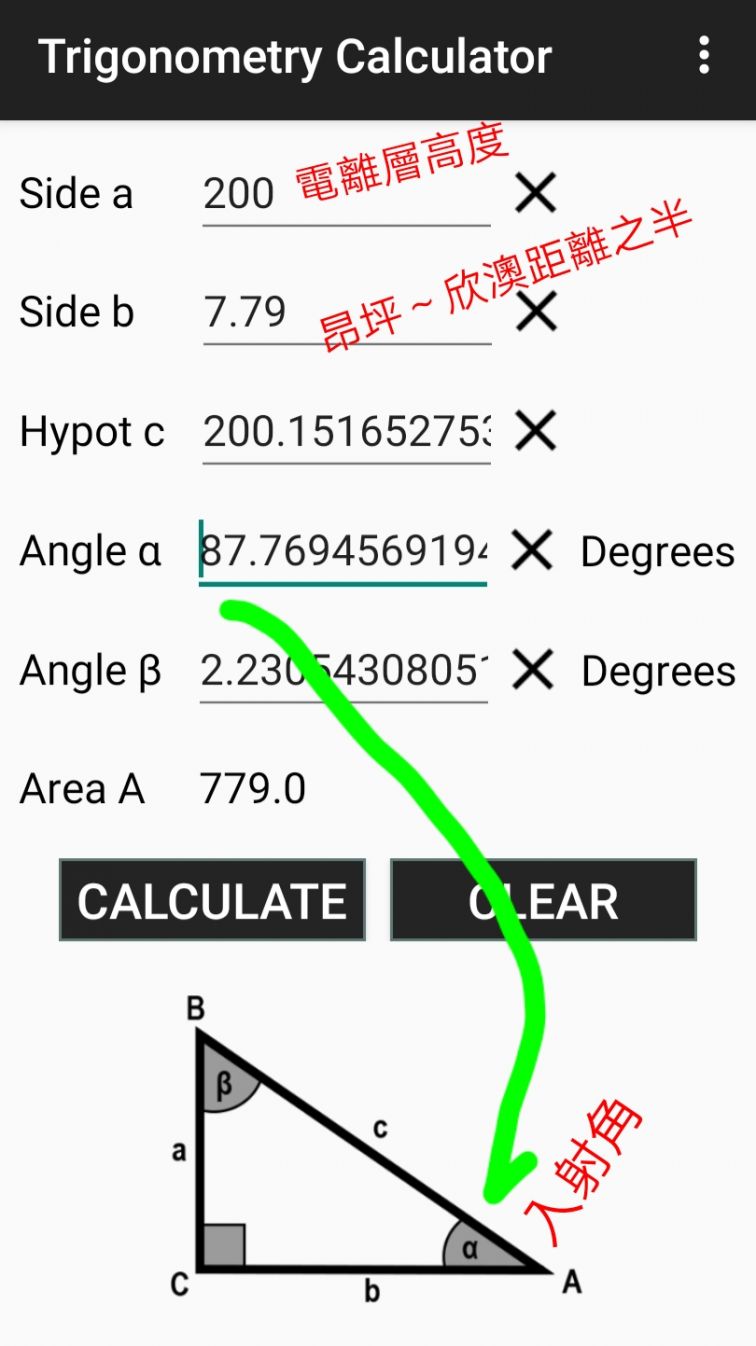The height and width of the screenshot is (1346, 756).
Task: Clear the Angle α value
Action: [x=532, y=551]
